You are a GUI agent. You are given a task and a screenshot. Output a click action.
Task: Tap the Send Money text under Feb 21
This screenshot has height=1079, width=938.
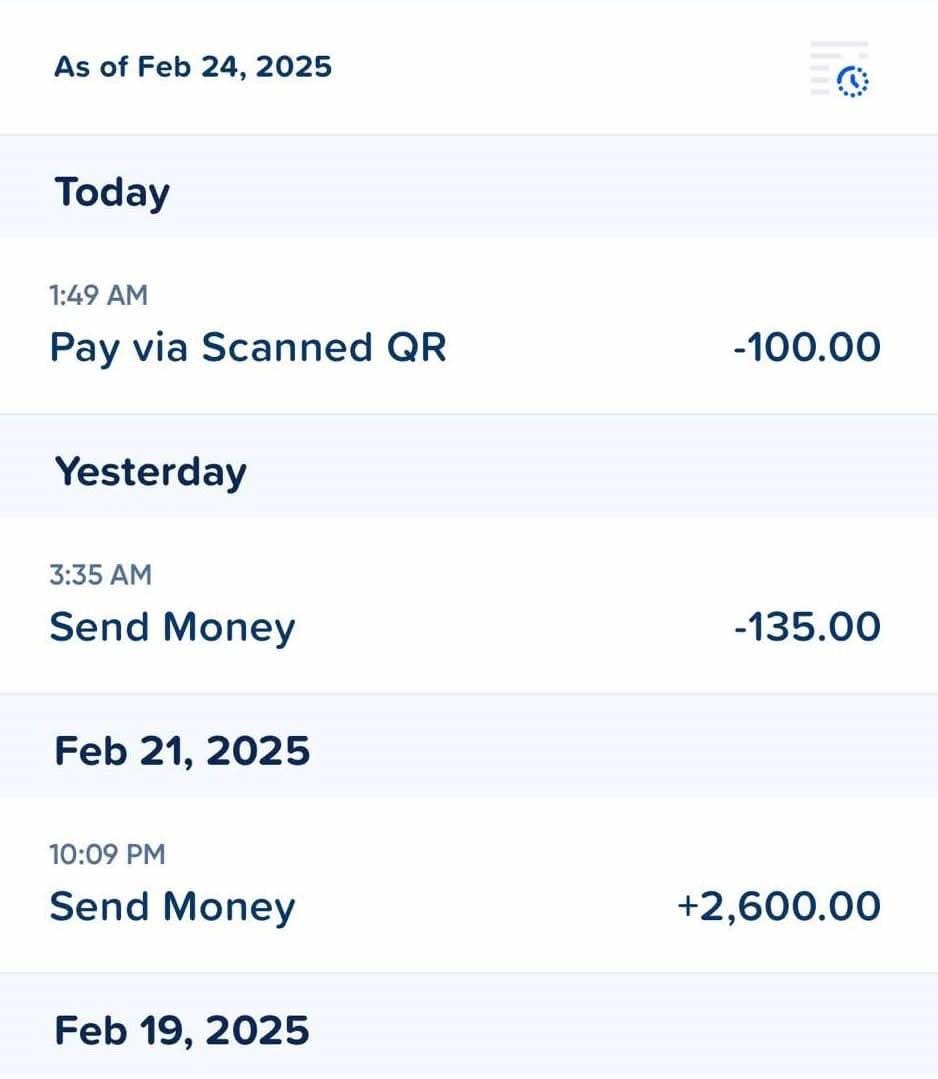tap(172, 906)
